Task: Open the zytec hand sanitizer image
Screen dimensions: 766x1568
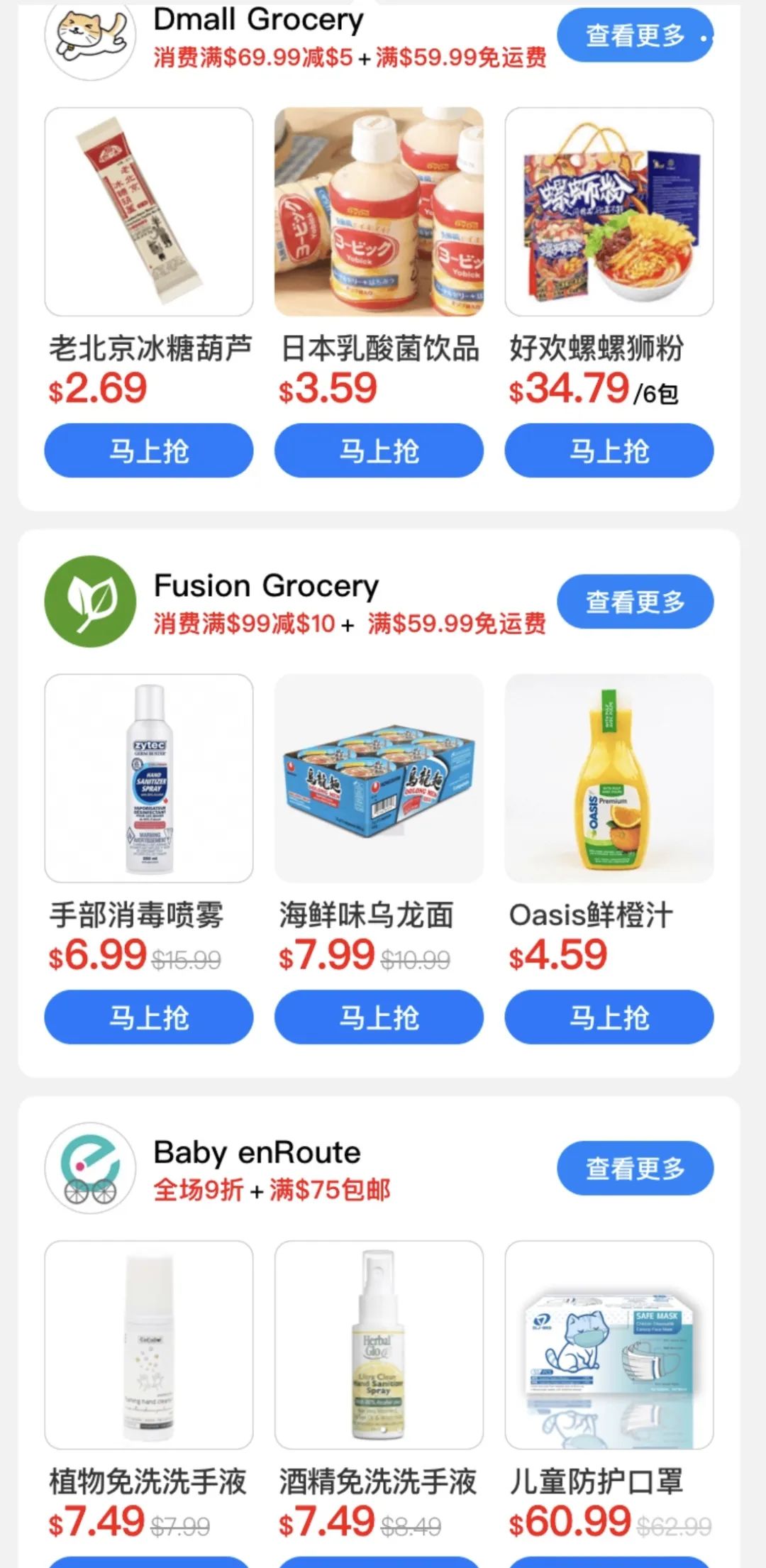Action: click(x=148, y=777)
